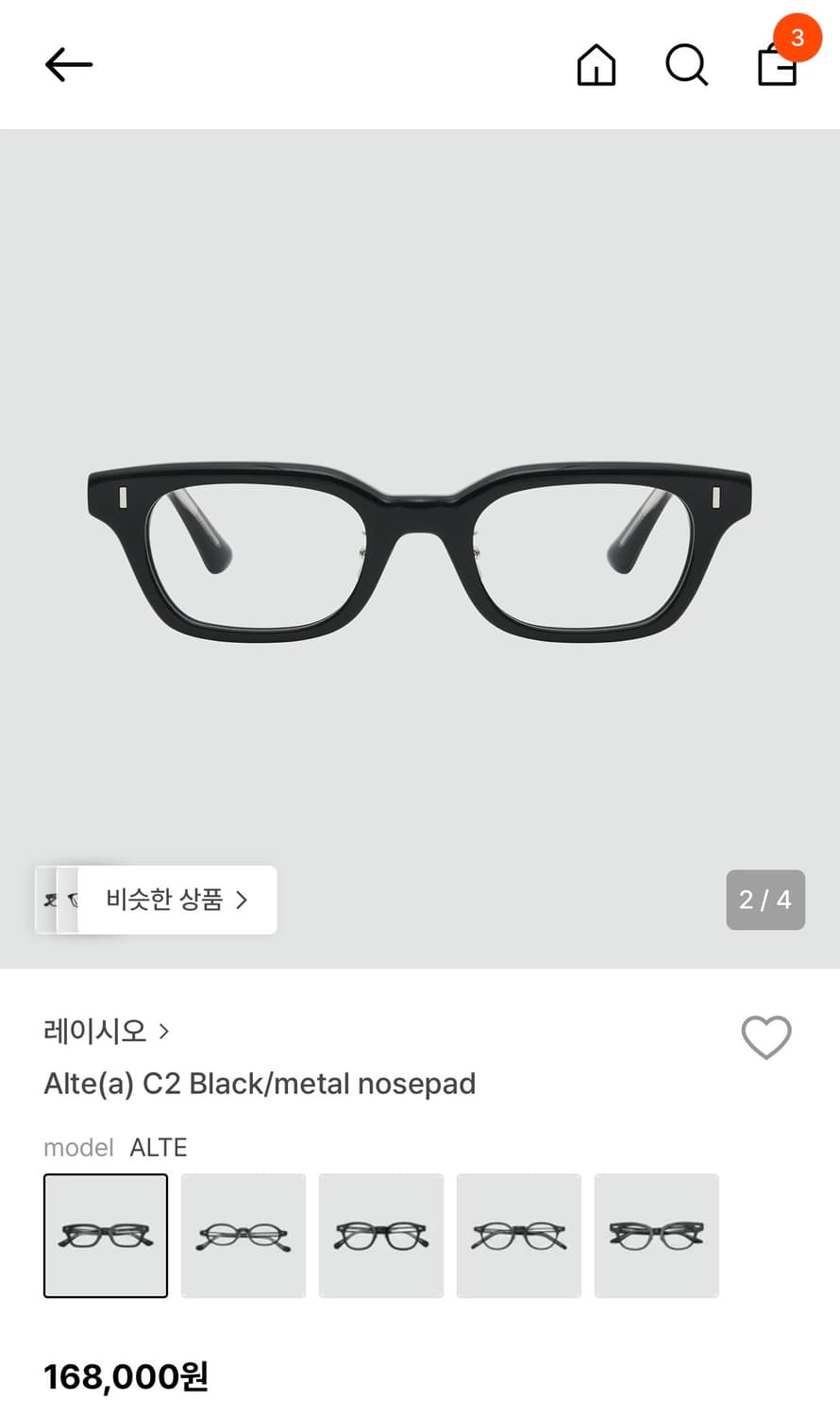Go to the home screen via house icon
Screen dimensions: 840x1416
click(x=596, y=64)
